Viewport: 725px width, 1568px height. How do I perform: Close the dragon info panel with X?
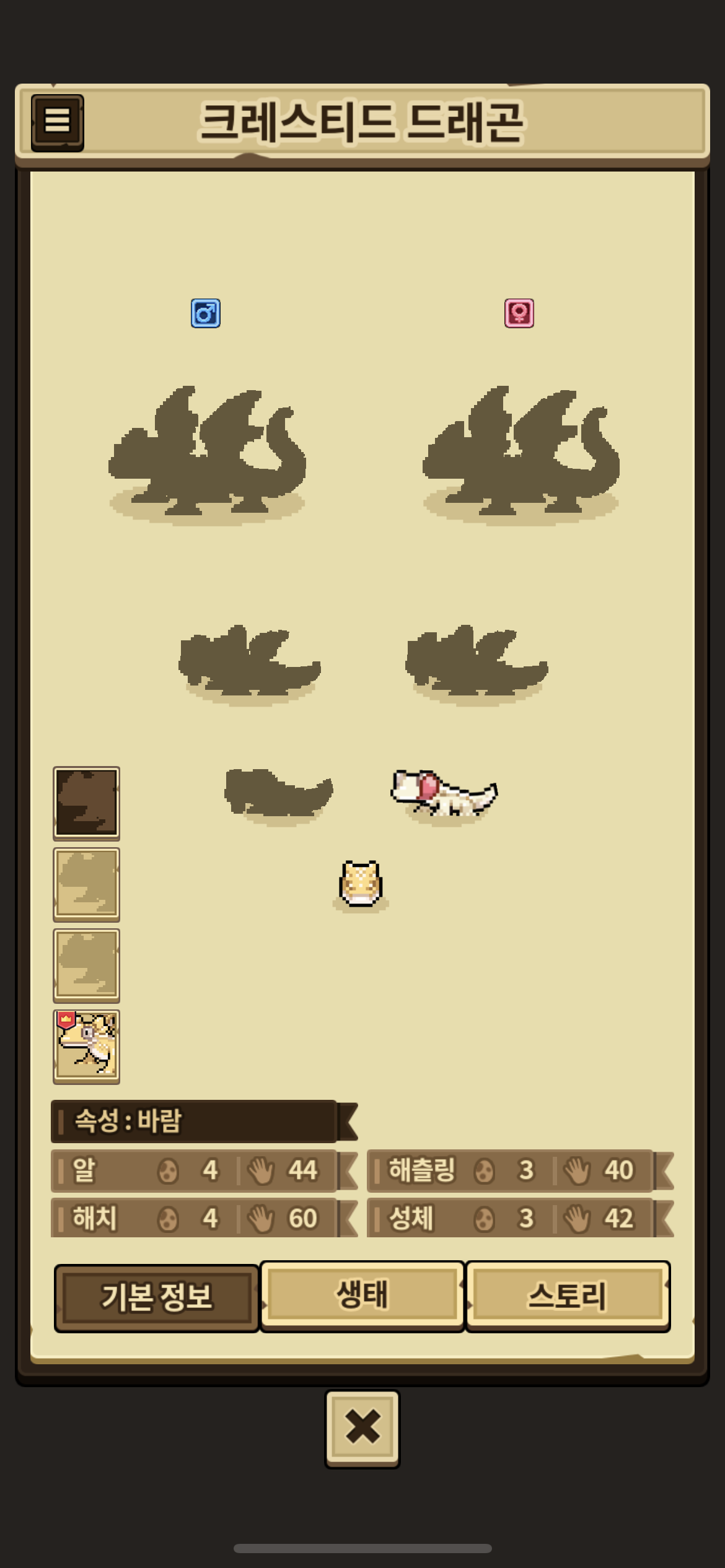point(362,1429)
